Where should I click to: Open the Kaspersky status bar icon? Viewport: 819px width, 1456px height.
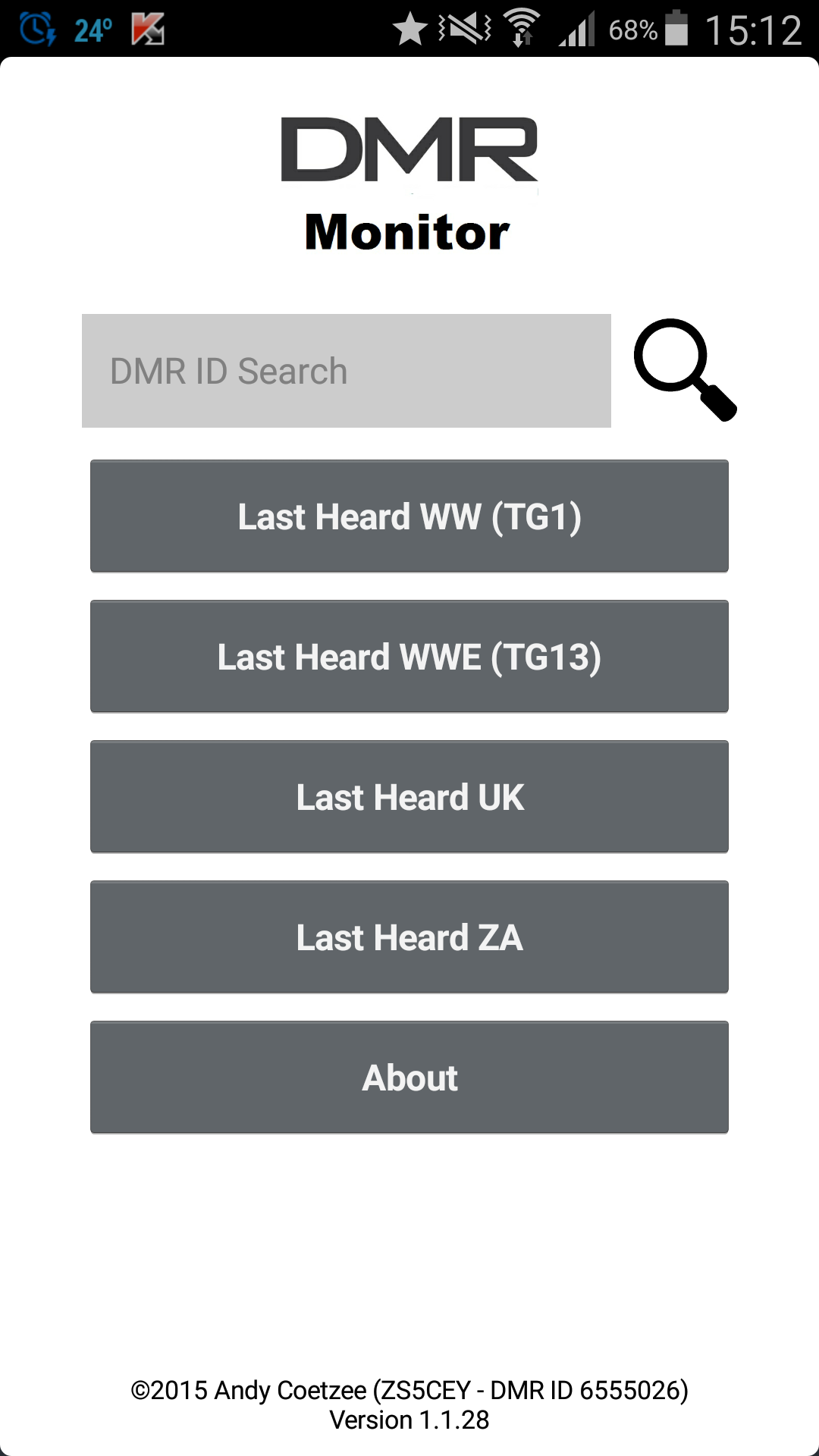point(146,27)
